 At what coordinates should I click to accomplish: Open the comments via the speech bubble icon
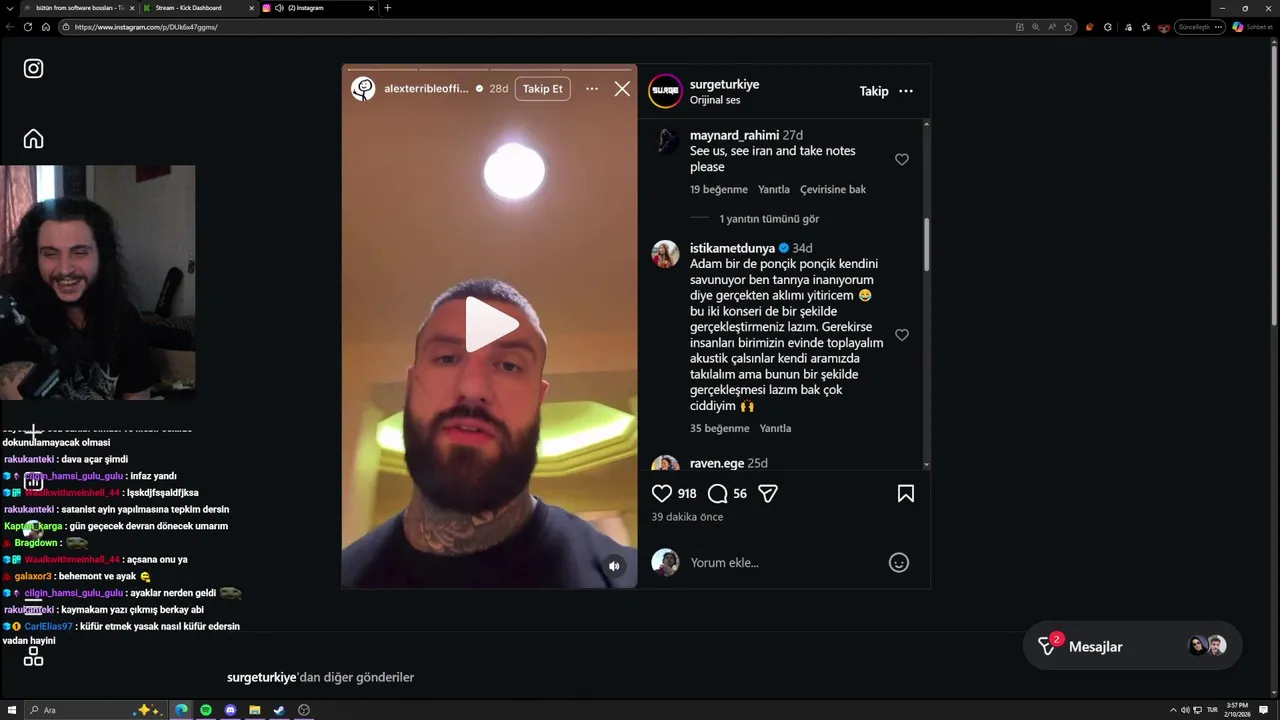717,493
